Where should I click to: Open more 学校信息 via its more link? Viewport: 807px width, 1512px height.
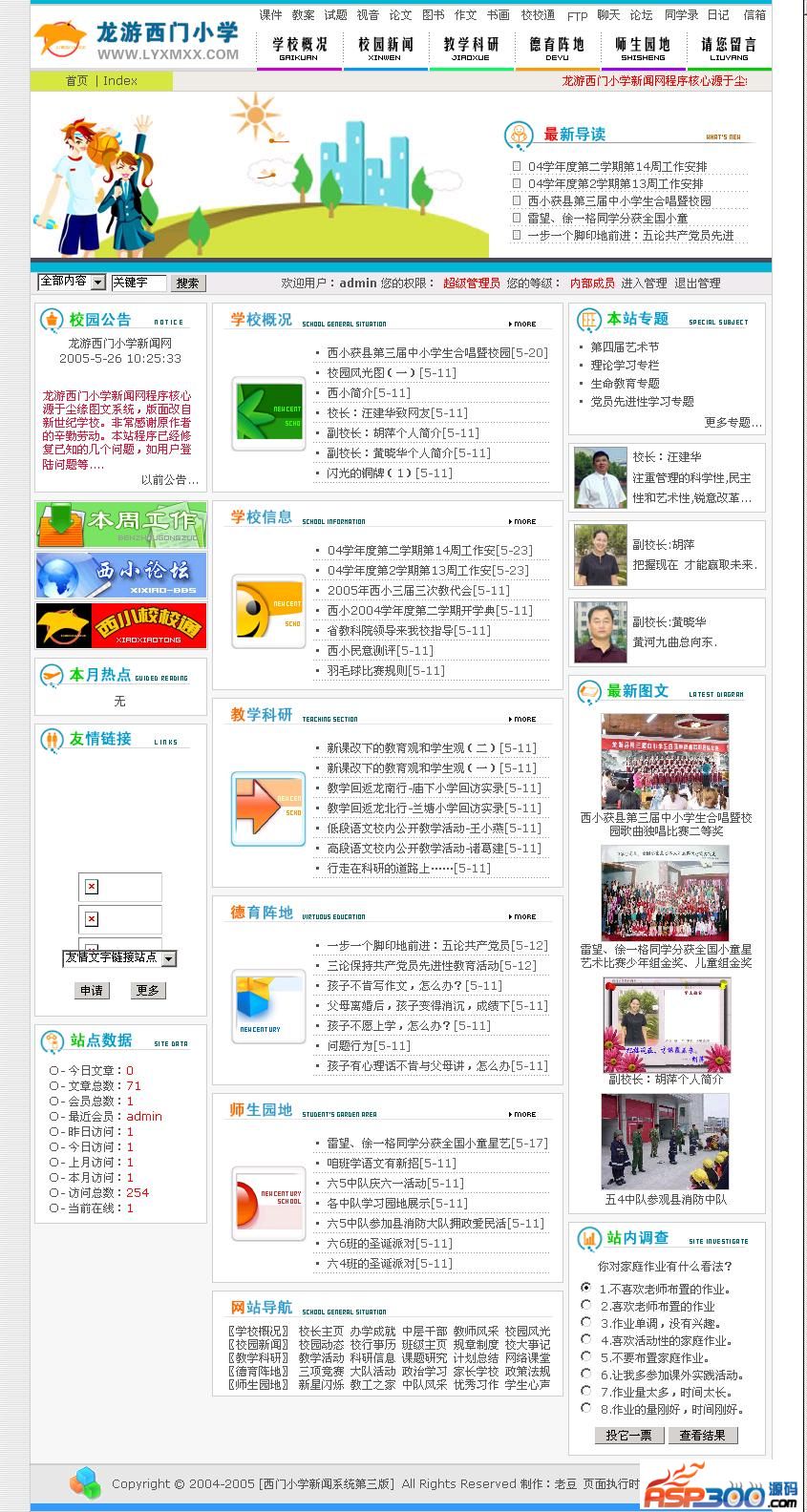(x=522, y=521)
